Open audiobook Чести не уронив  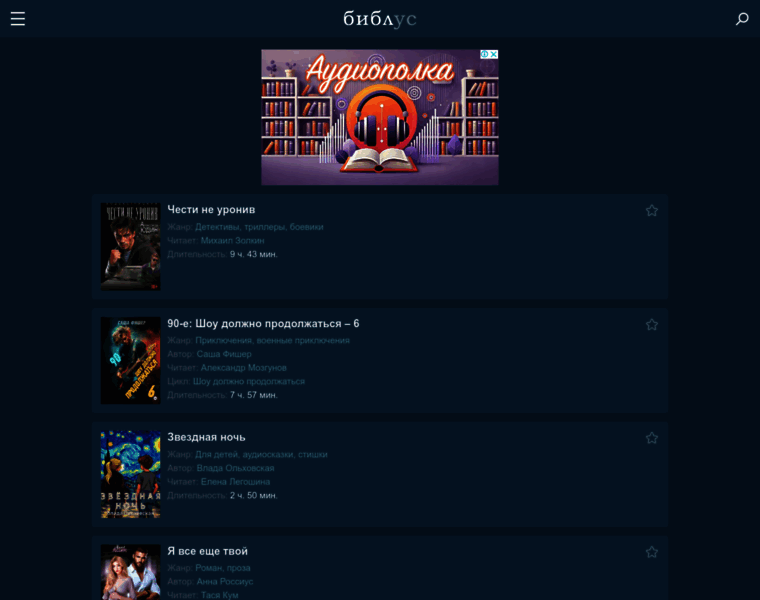click(x=211, y=210)
